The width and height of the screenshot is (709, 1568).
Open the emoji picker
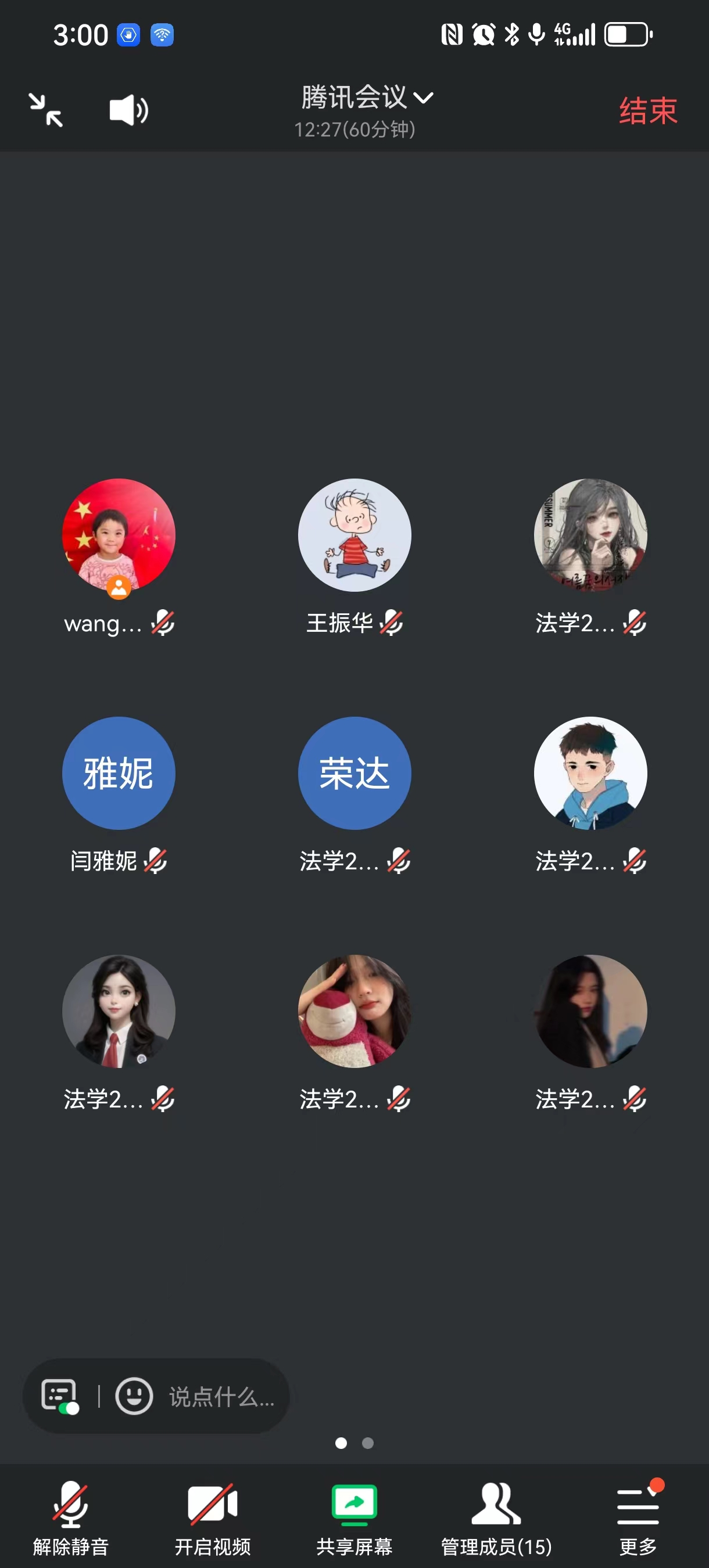pos(134,1396)
